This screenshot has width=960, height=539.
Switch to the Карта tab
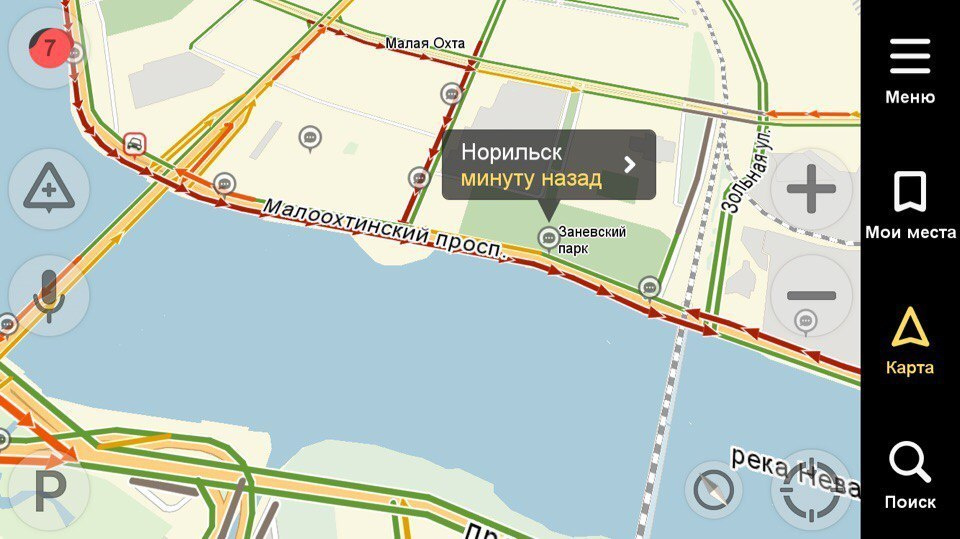click(909, 340)
